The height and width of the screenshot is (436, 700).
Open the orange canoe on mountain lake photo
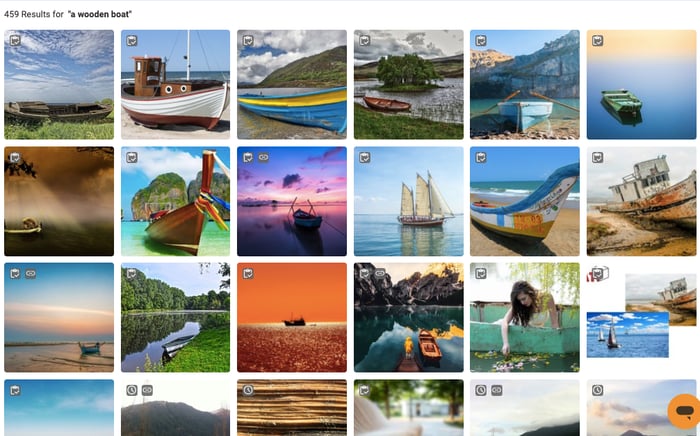point(408,317)
